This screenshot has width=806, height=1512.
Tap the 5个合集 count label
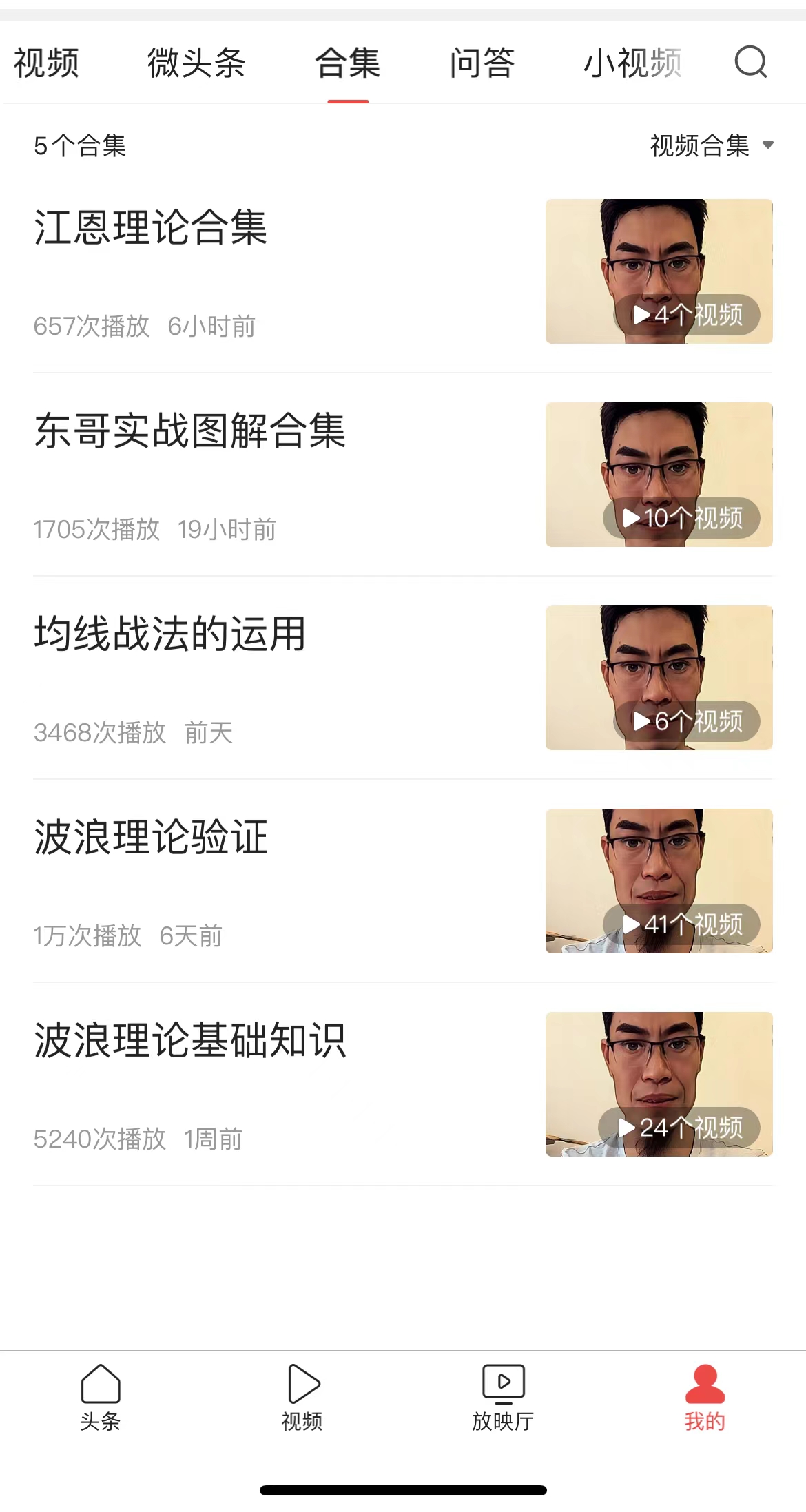79,146
